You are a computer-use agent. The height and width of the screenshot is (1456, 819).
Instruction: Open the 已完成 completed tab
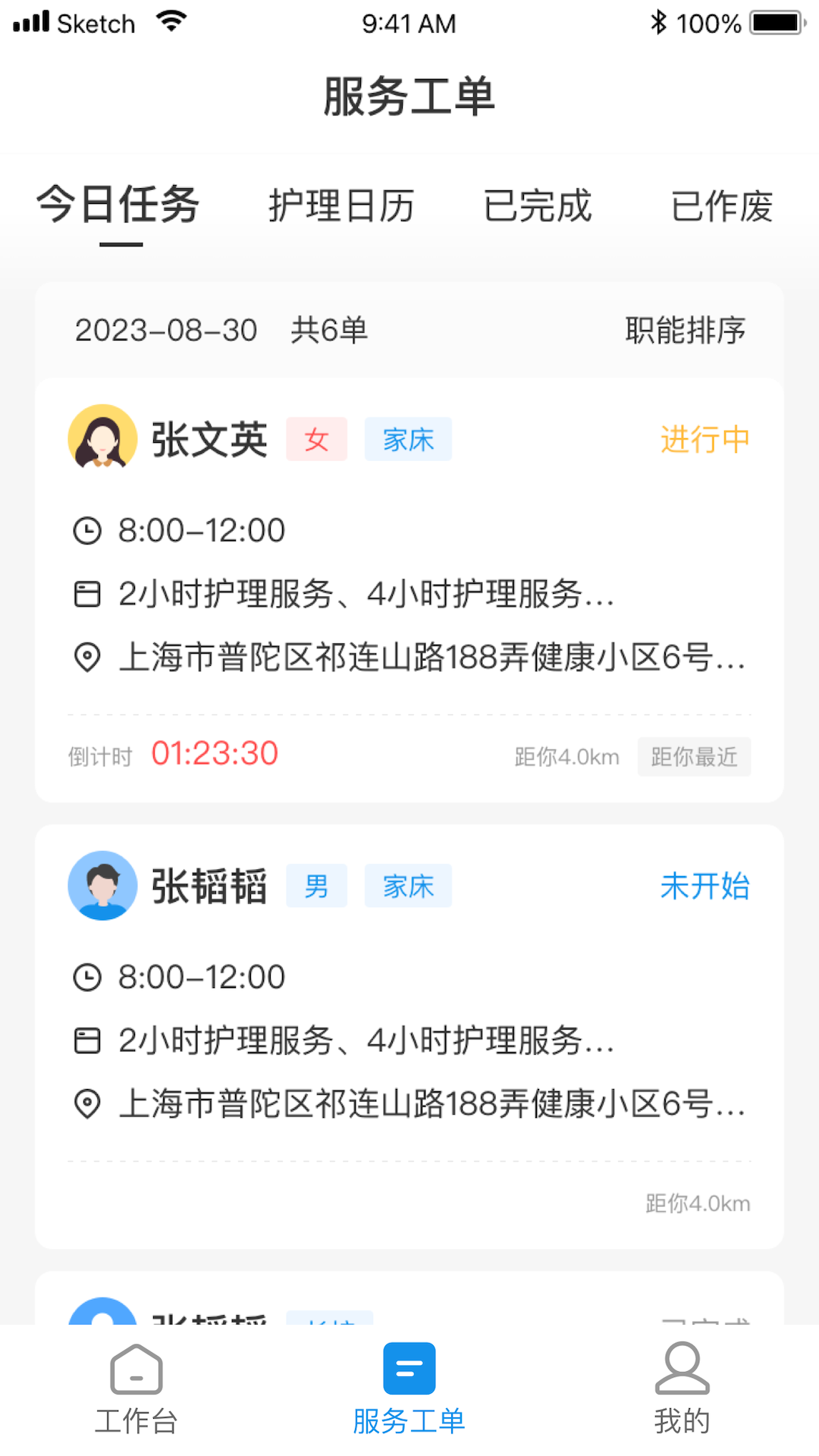tap(538, 206)
